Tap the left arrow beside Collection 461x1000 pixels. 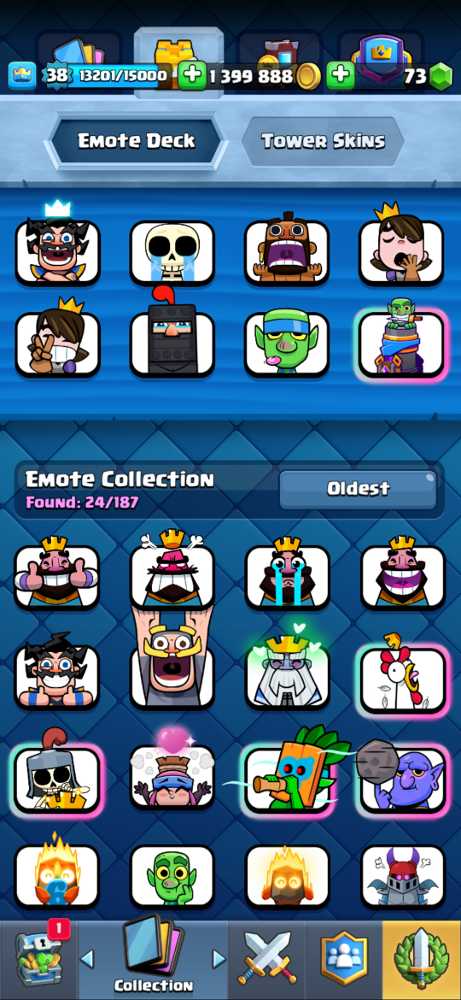[87, 958]
